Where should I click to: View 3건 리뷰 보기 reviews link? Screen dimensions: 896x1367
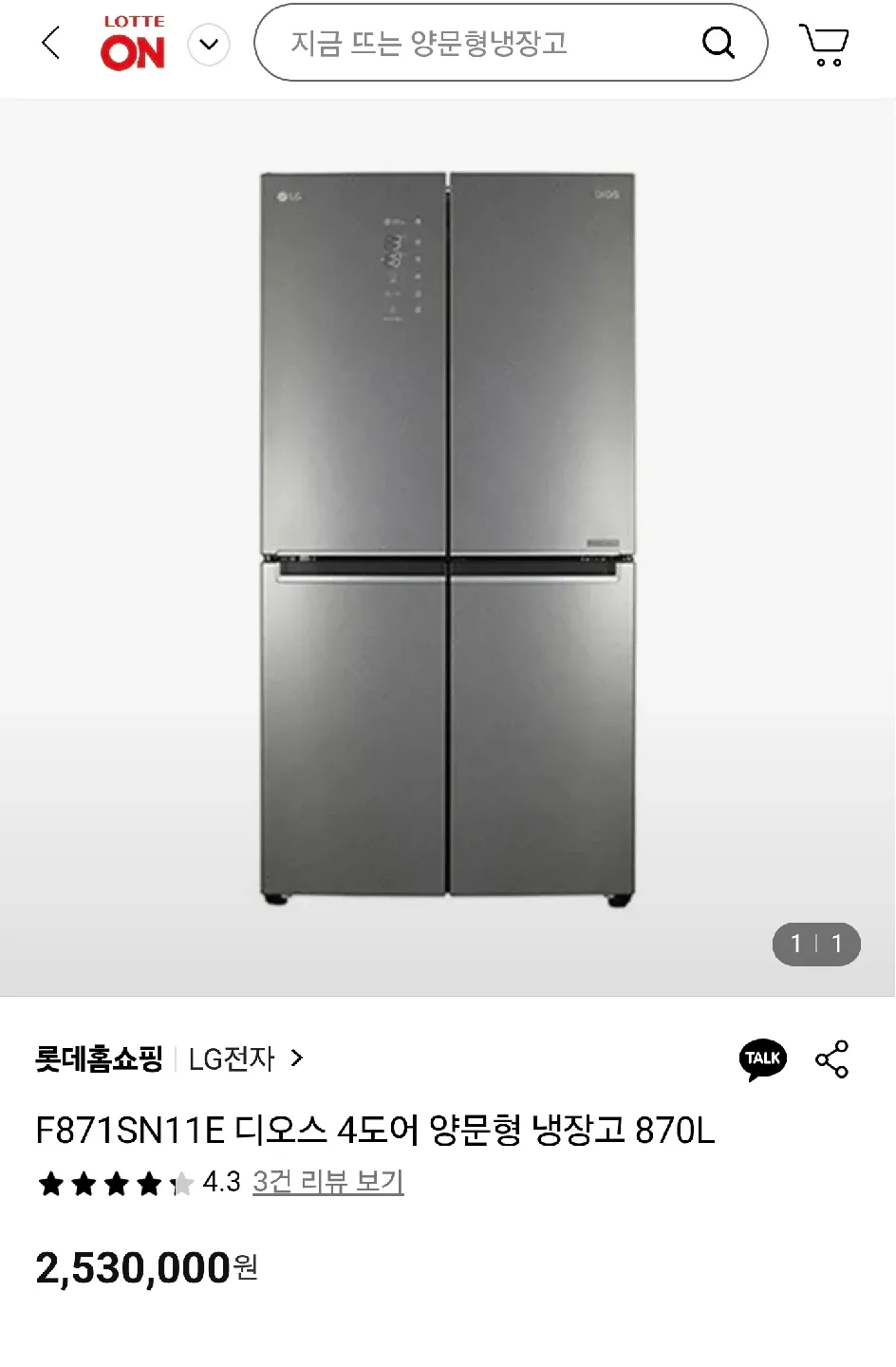tap(328, 1182)
